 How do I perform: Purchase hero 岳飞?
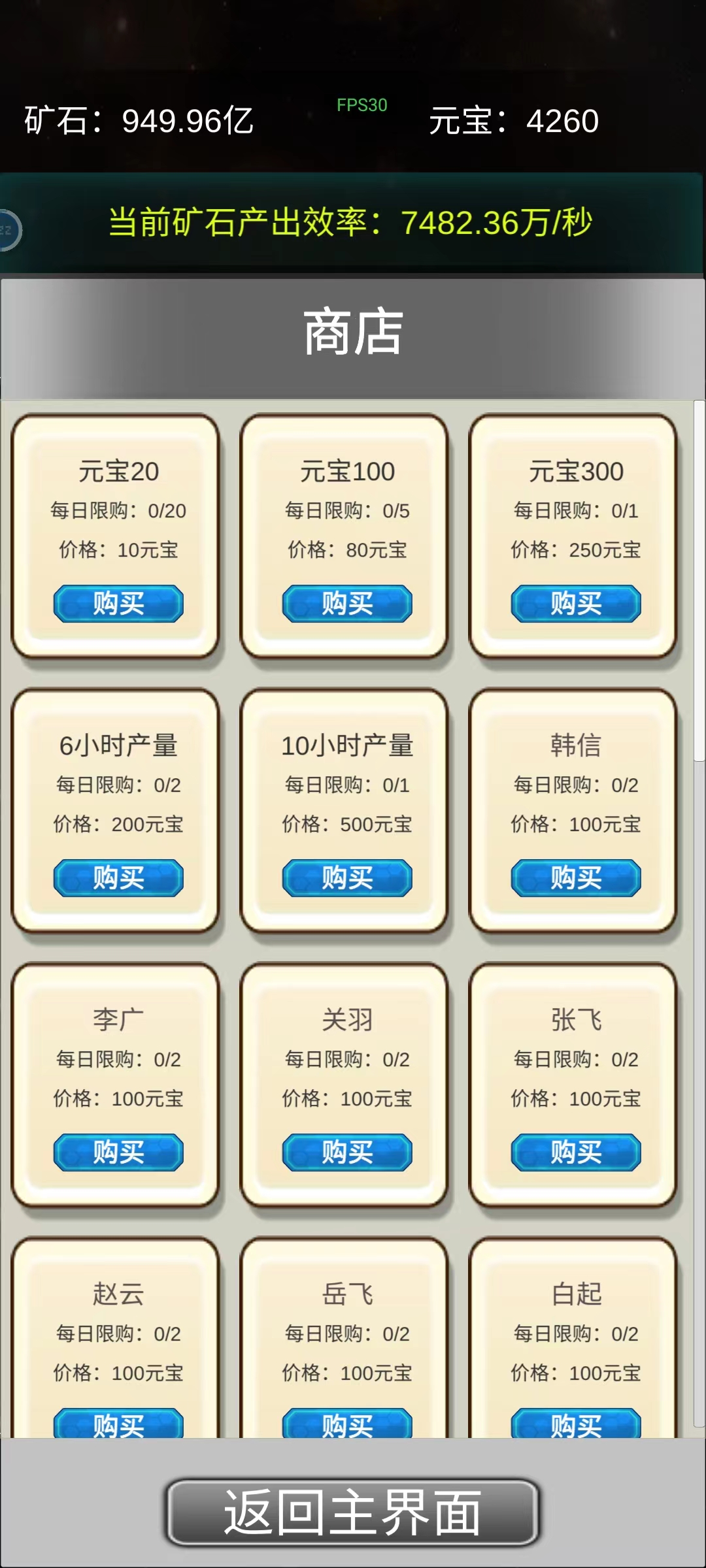coord(346,1424)
